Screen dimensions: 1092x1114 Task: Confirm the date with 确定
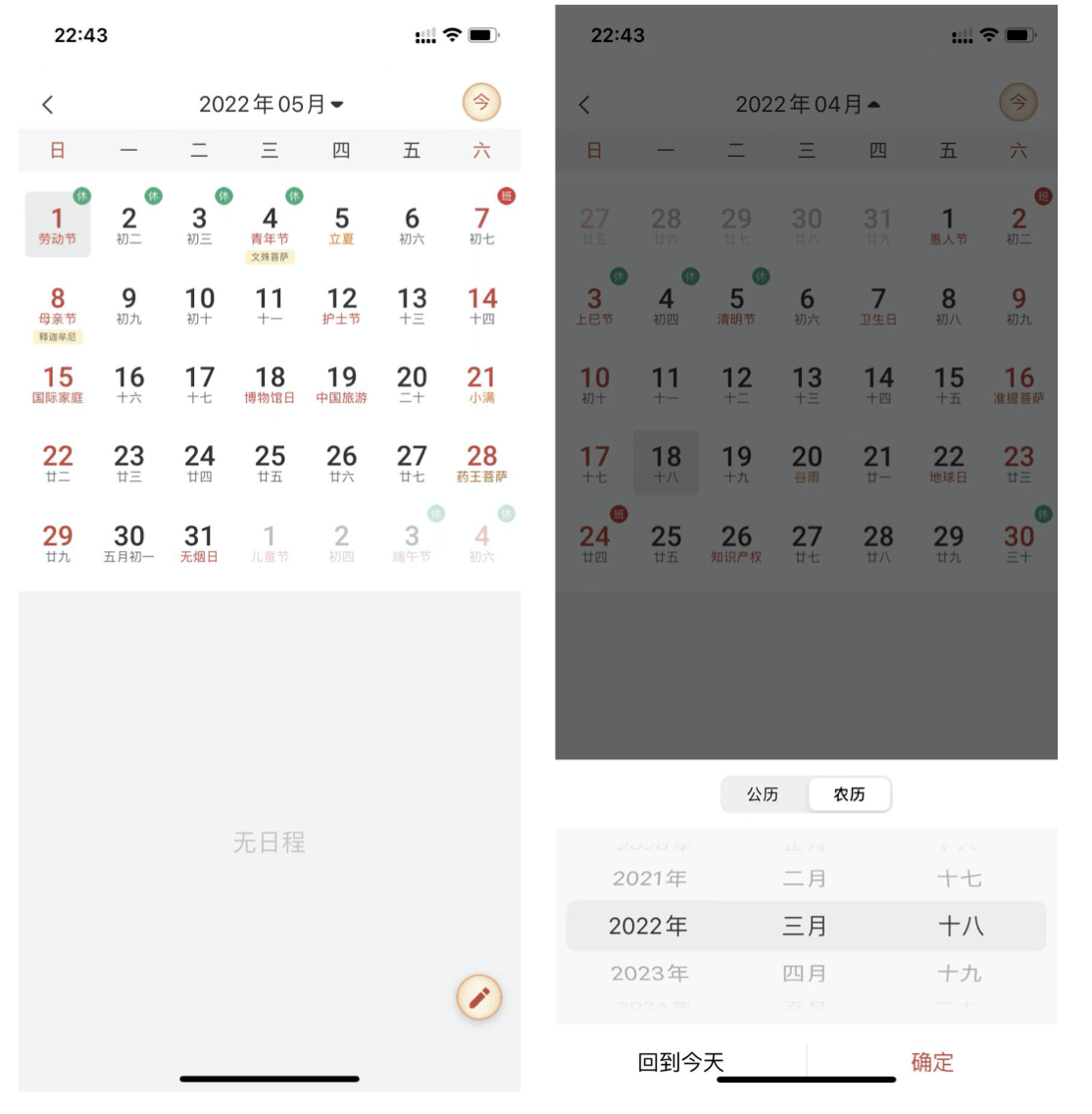pos(931,1062)
